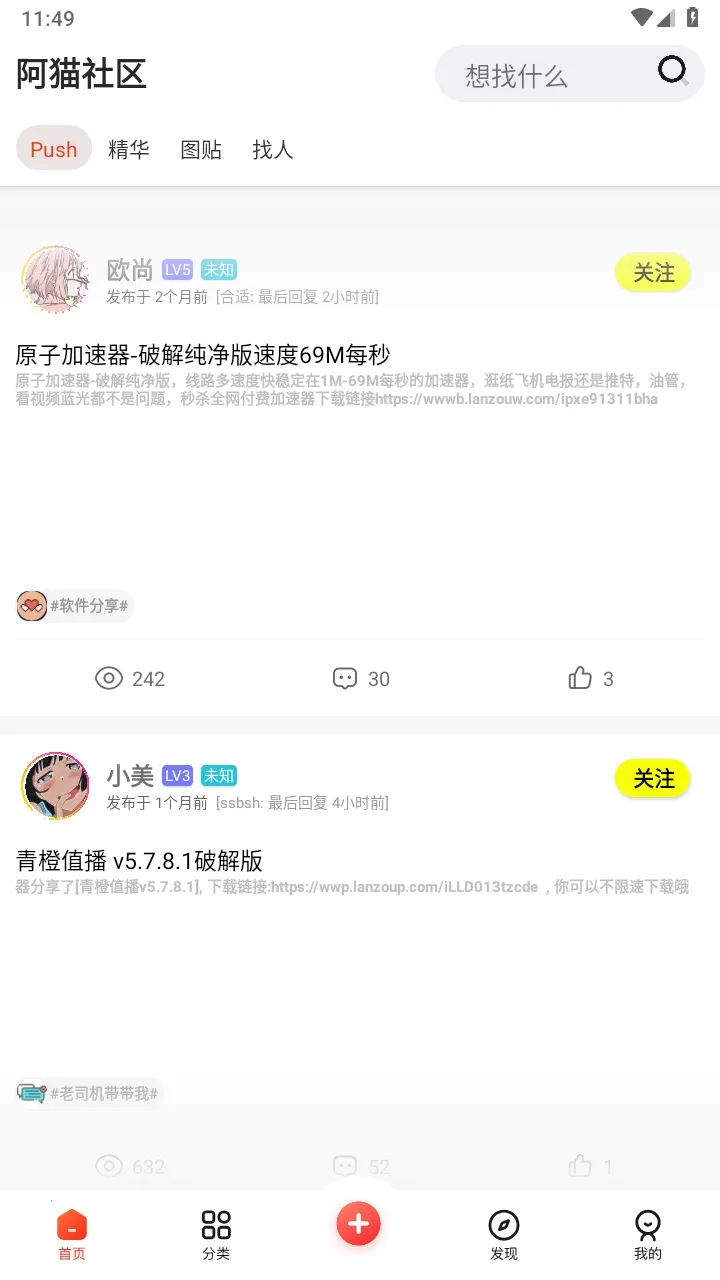This screenshot has width=720, height=1280.
Task: Open 欧尚's profile avatar
Action: coord(55,279)
